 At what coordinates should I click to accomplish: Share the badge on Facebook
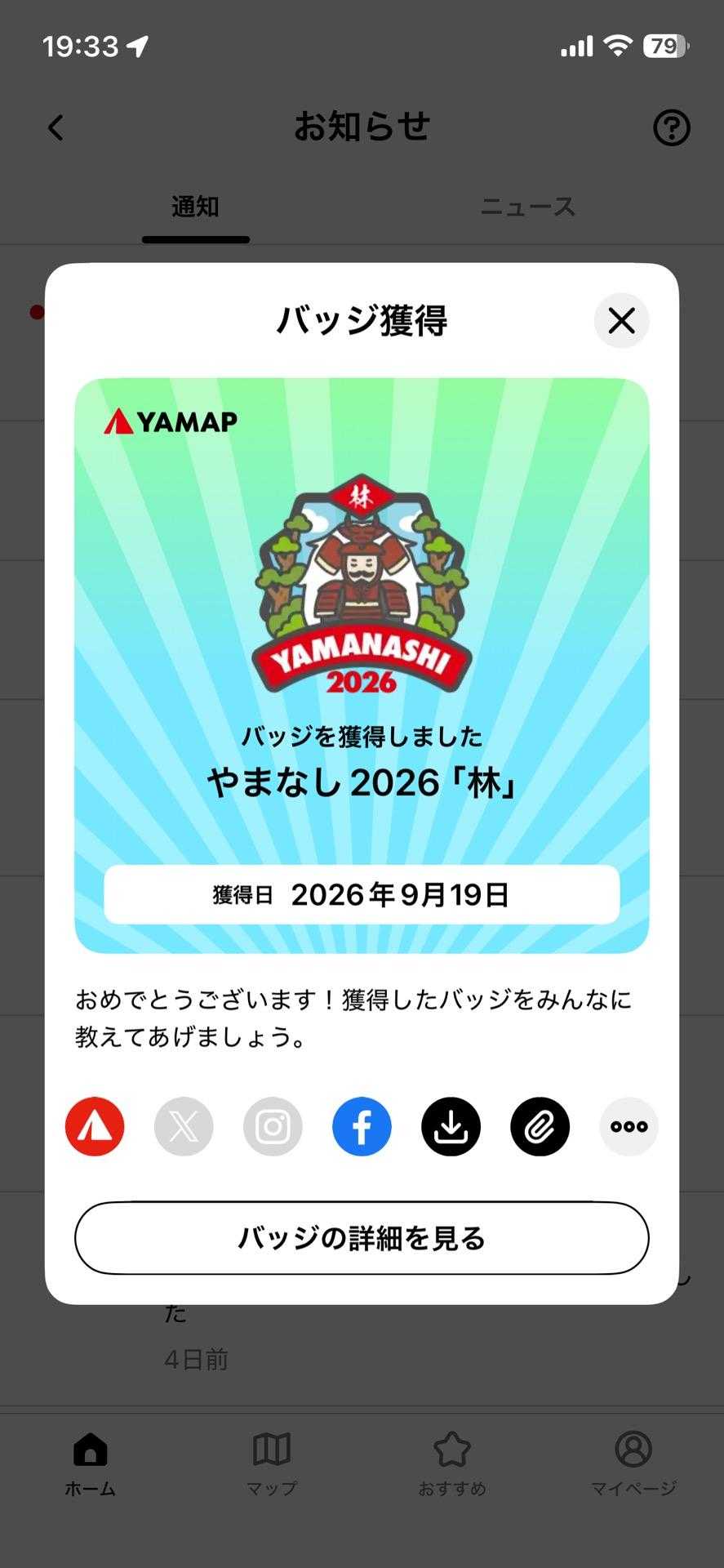pos(362,1126)
